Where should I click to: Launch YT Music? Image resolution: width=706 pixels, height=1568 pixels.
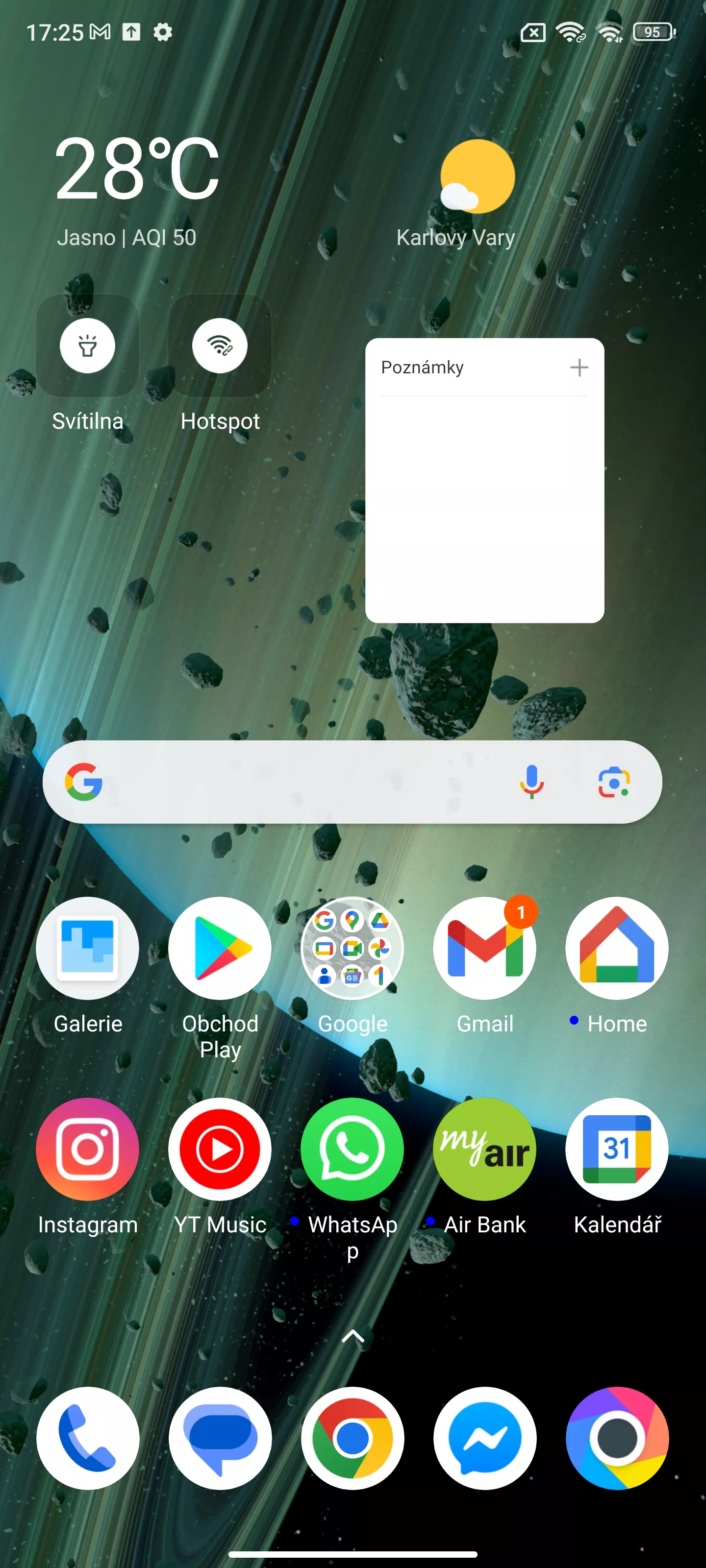(x=219, y=1149)
